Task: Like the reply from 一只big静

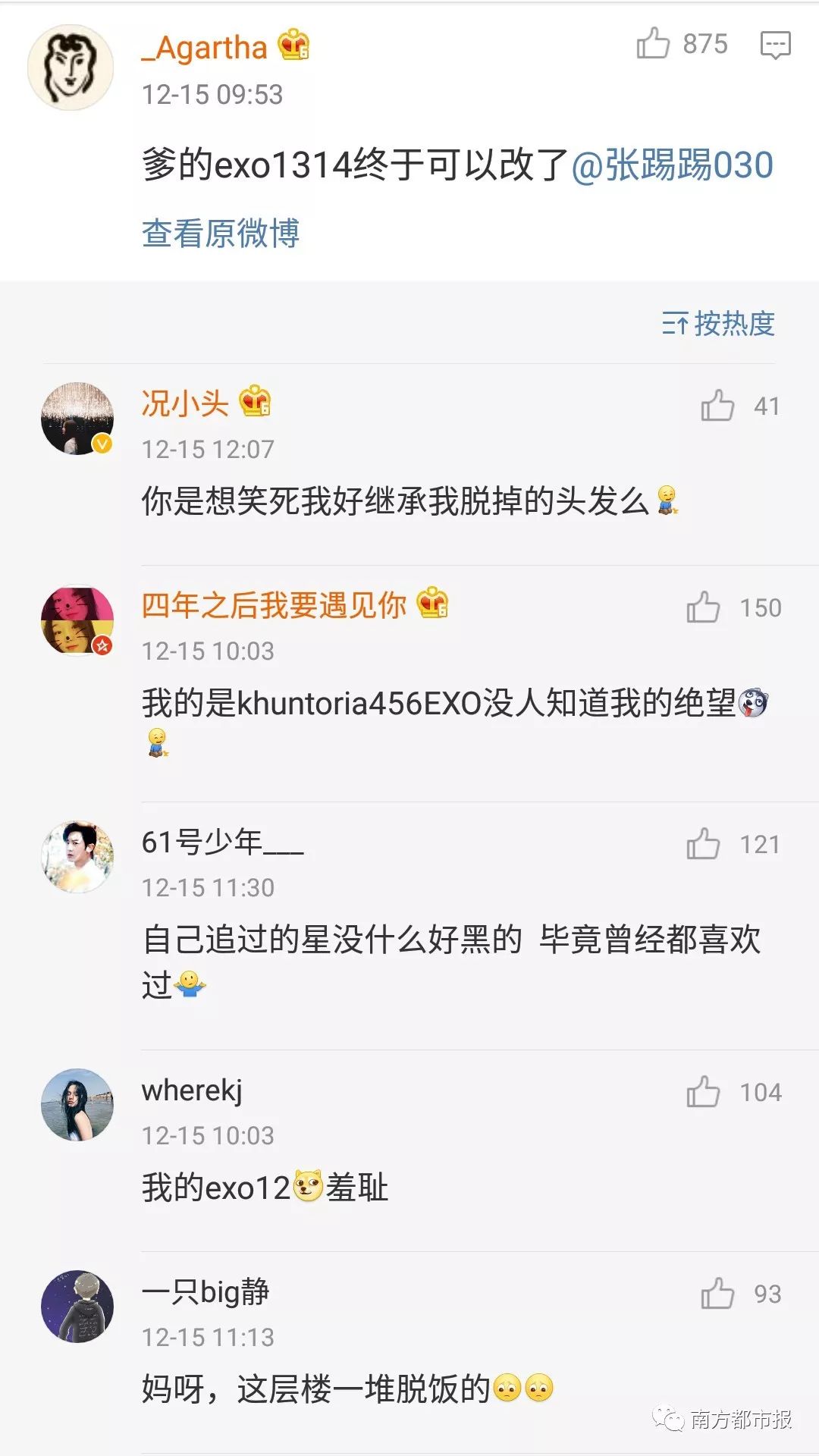Action: coord(717,1294)
